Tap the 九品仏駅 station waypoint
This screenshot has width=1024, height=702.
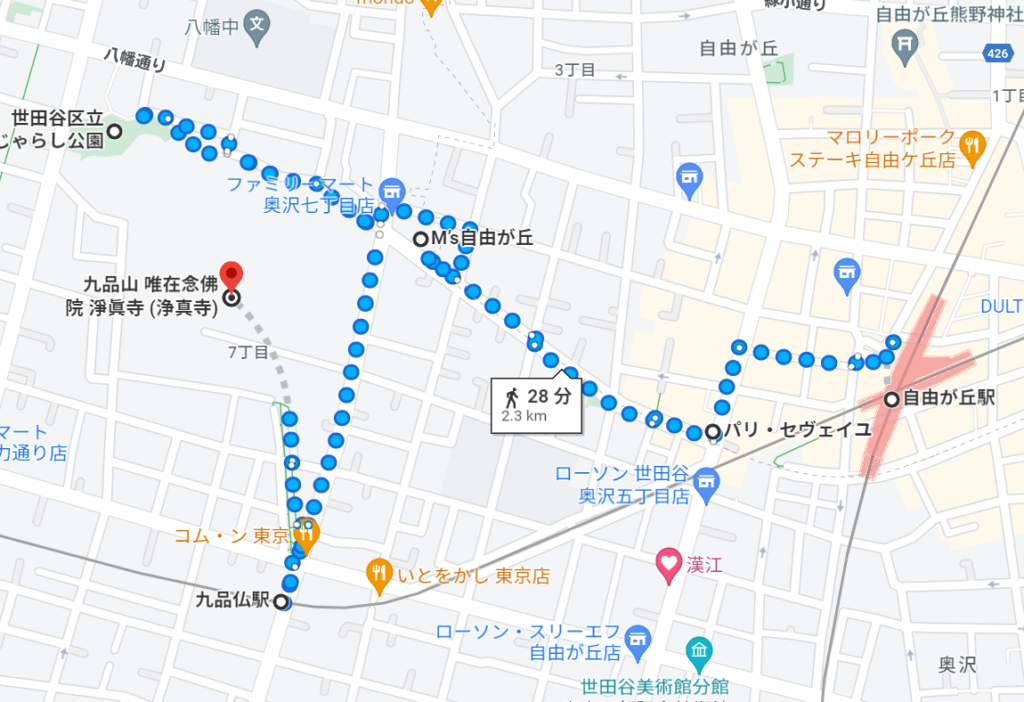[x=281, y=602]
